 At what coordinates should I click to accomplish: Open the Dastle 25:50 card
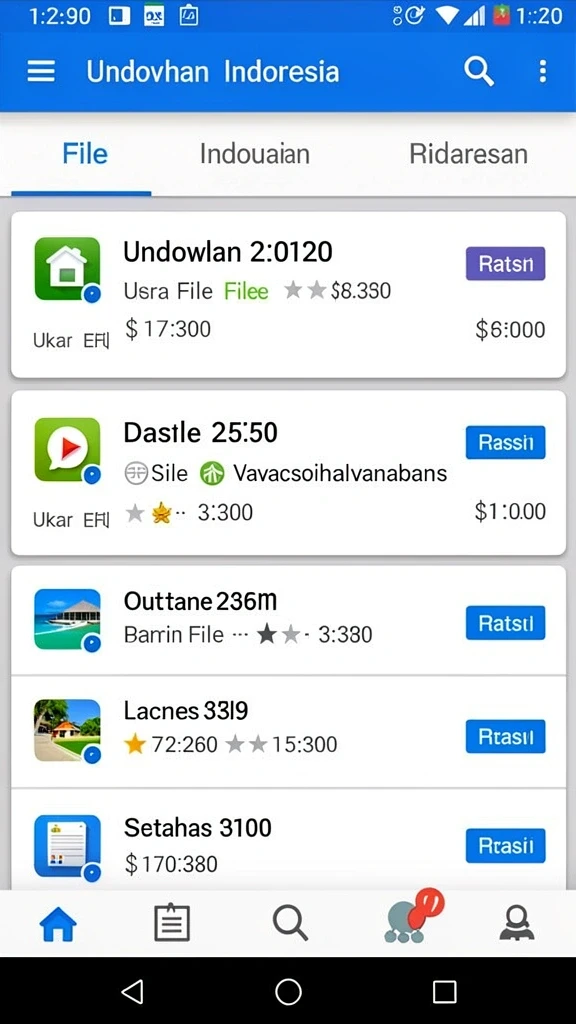(289, 473)
